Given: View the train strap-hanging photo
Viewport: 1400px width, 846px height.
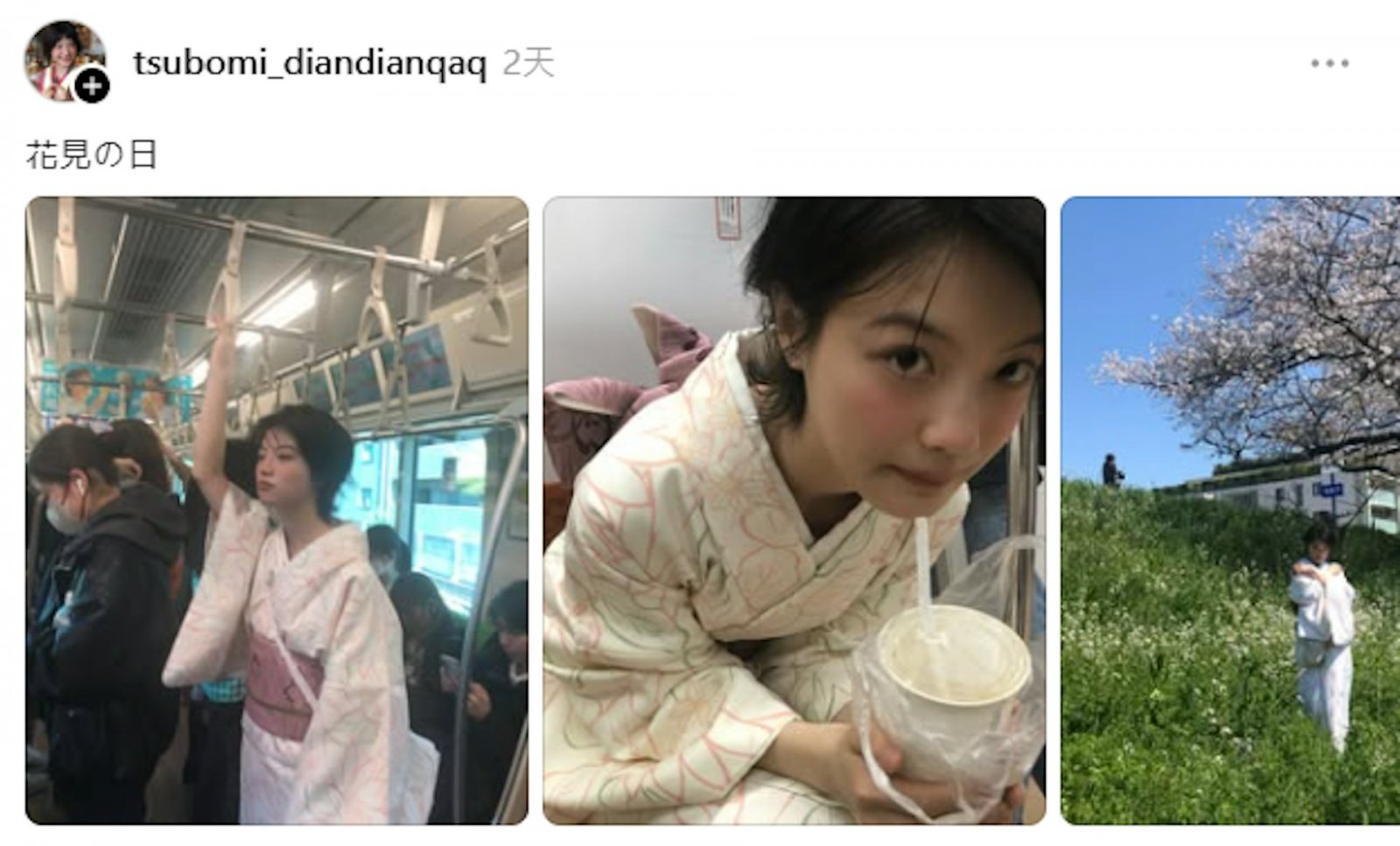Looking at the screenshot, I should tap(276, 510).
